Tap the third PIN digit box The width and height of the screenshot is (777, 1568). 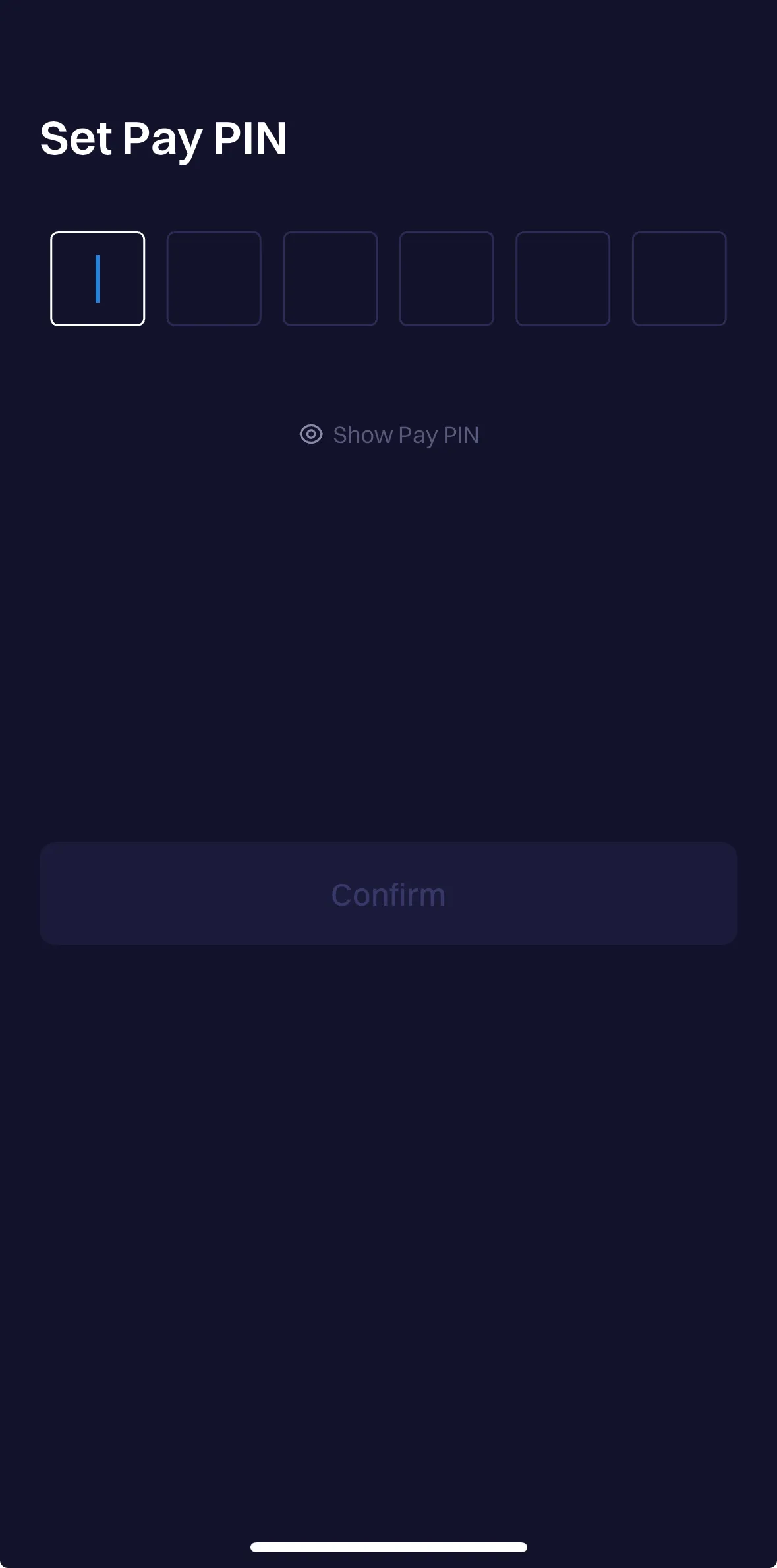330,279
